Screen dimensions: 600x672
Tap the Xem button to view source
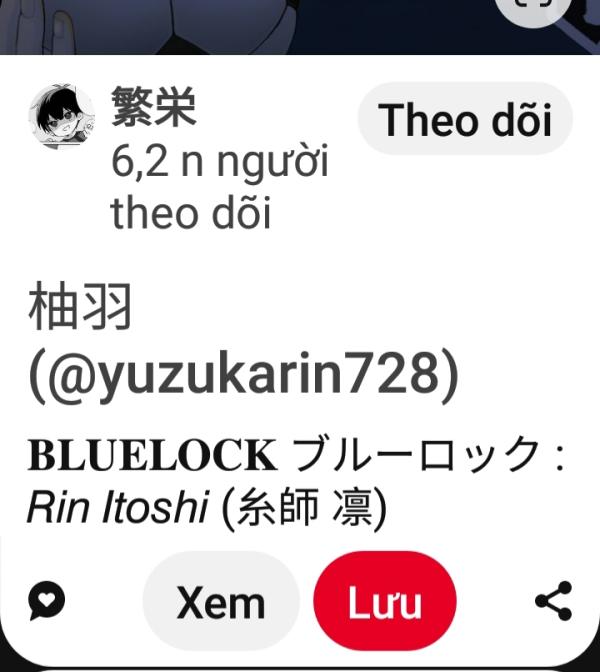click(221, 602)
